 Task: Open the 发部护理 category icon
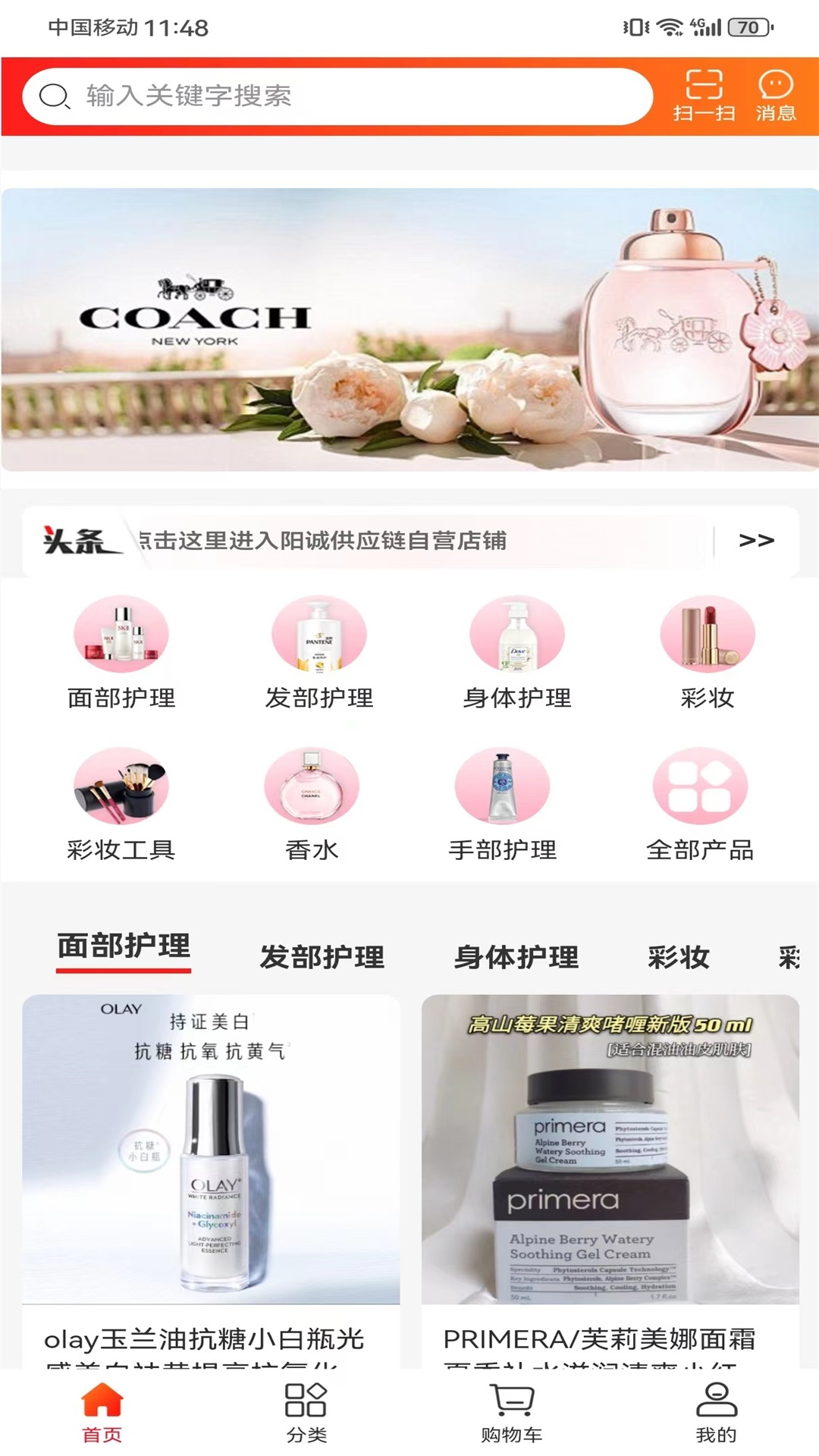(319, 652)
